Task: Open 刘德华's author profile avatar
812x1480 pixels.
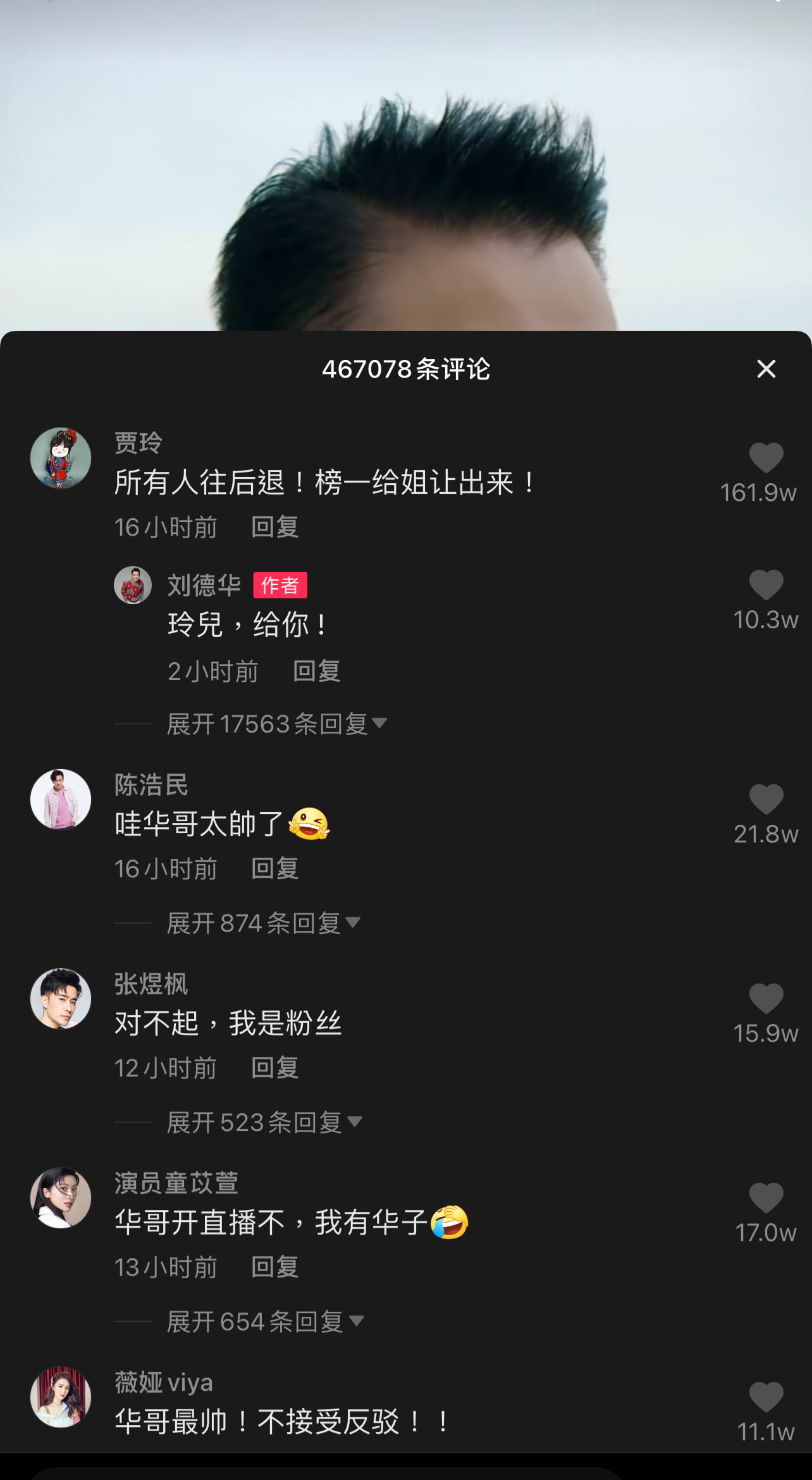Action: [x=133, y=585]
